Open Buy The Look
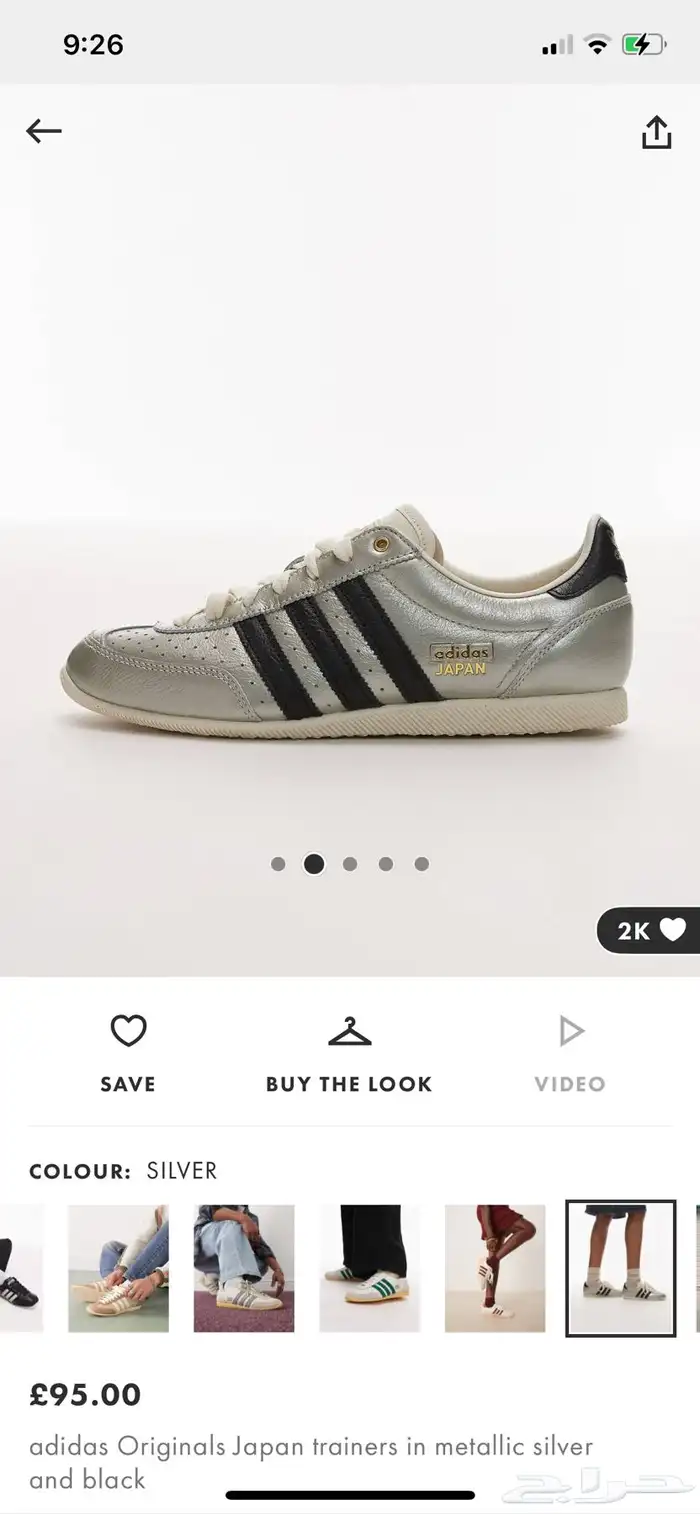Screen dimensions: 700x1514 tap(349, 1054)
